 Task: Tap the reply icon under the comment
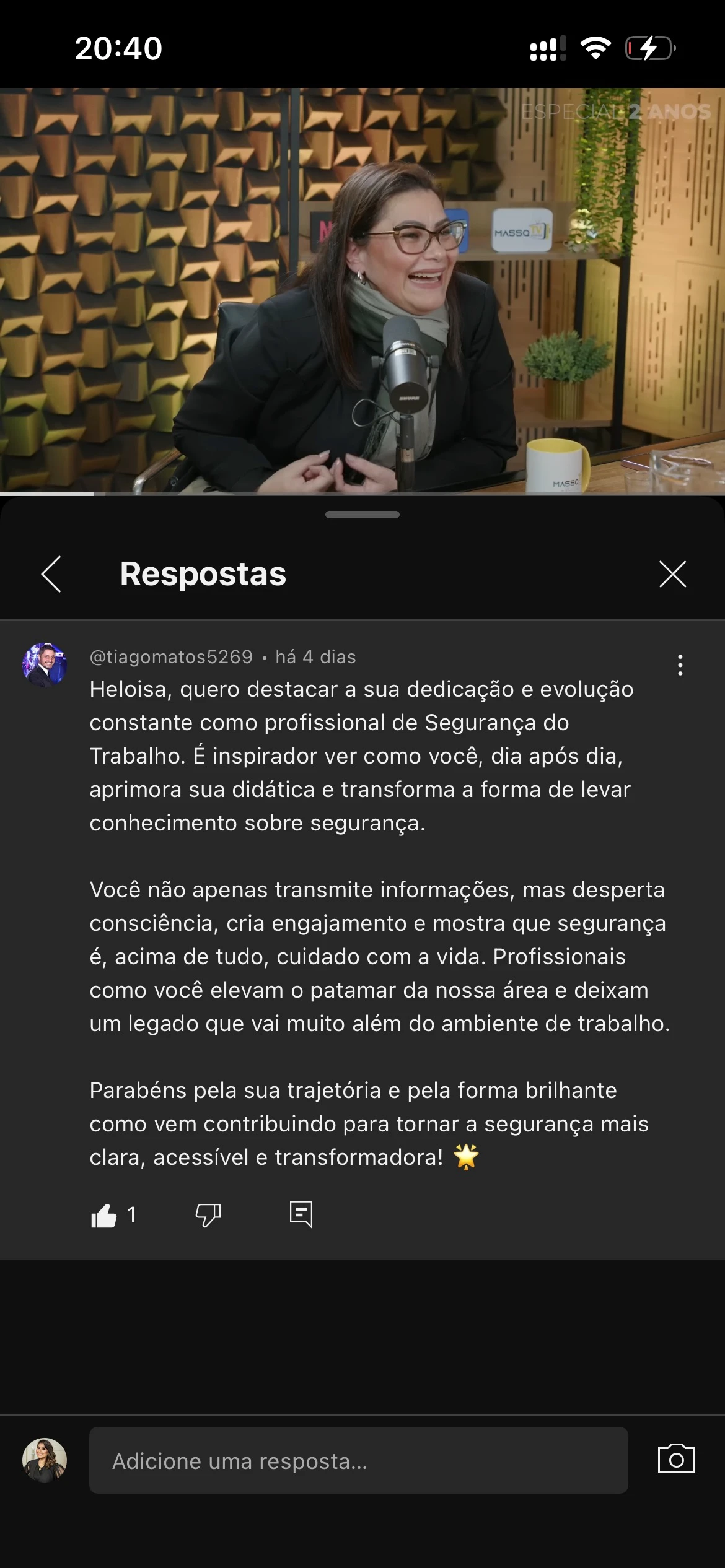[301, 1214]
